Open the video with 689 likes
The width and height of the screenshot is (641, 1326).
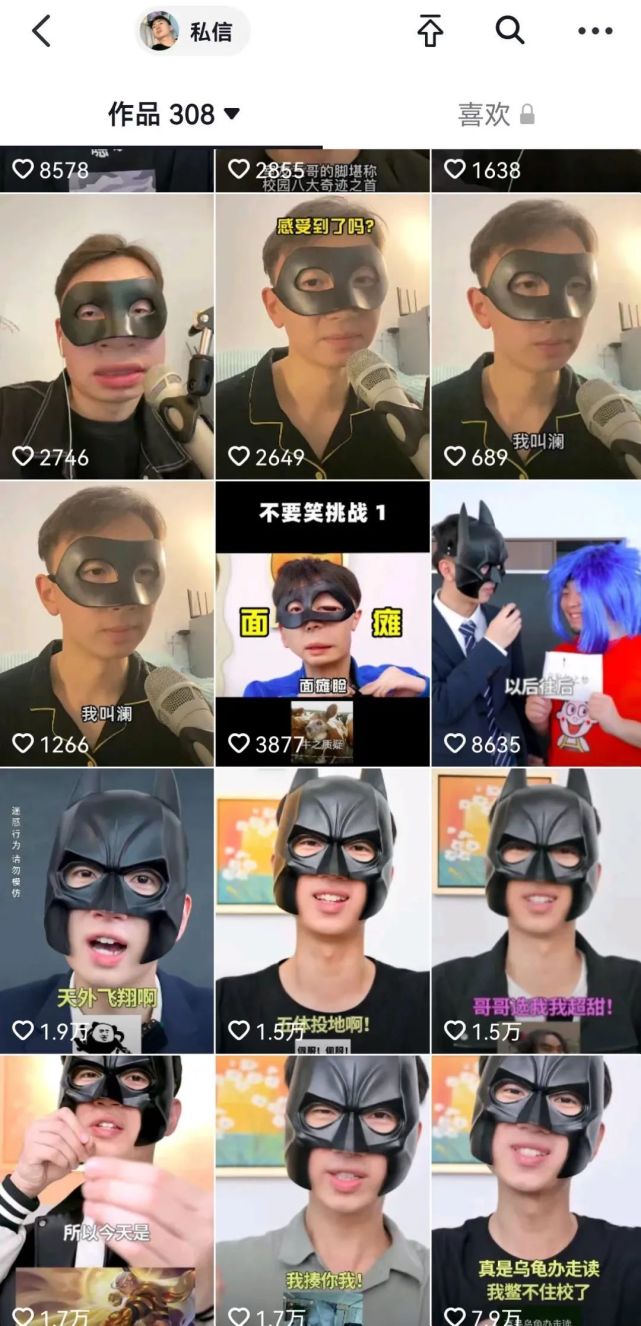(x=537, y=336)
